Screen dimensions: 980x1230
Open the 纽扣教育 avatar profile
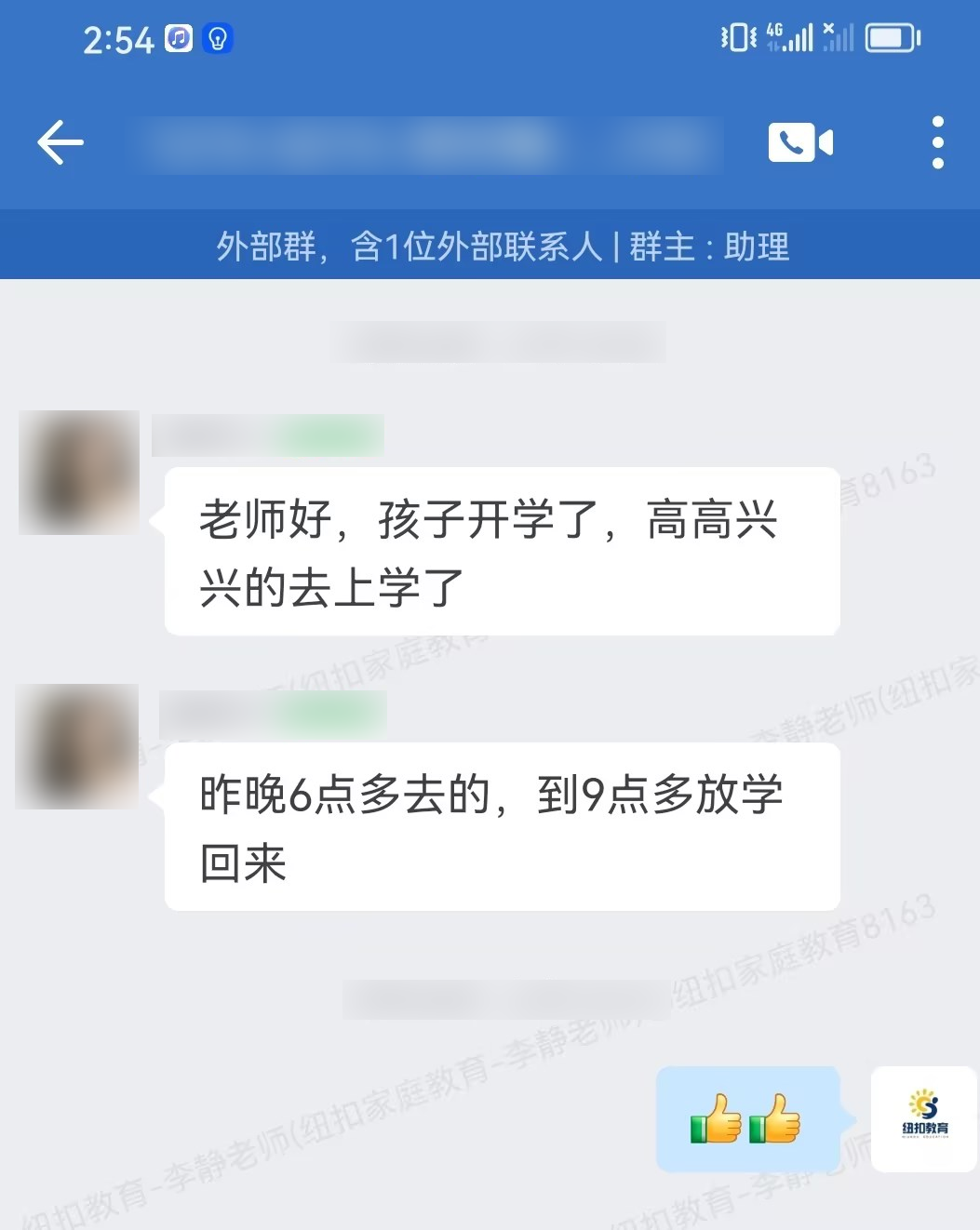point(923,1118)
